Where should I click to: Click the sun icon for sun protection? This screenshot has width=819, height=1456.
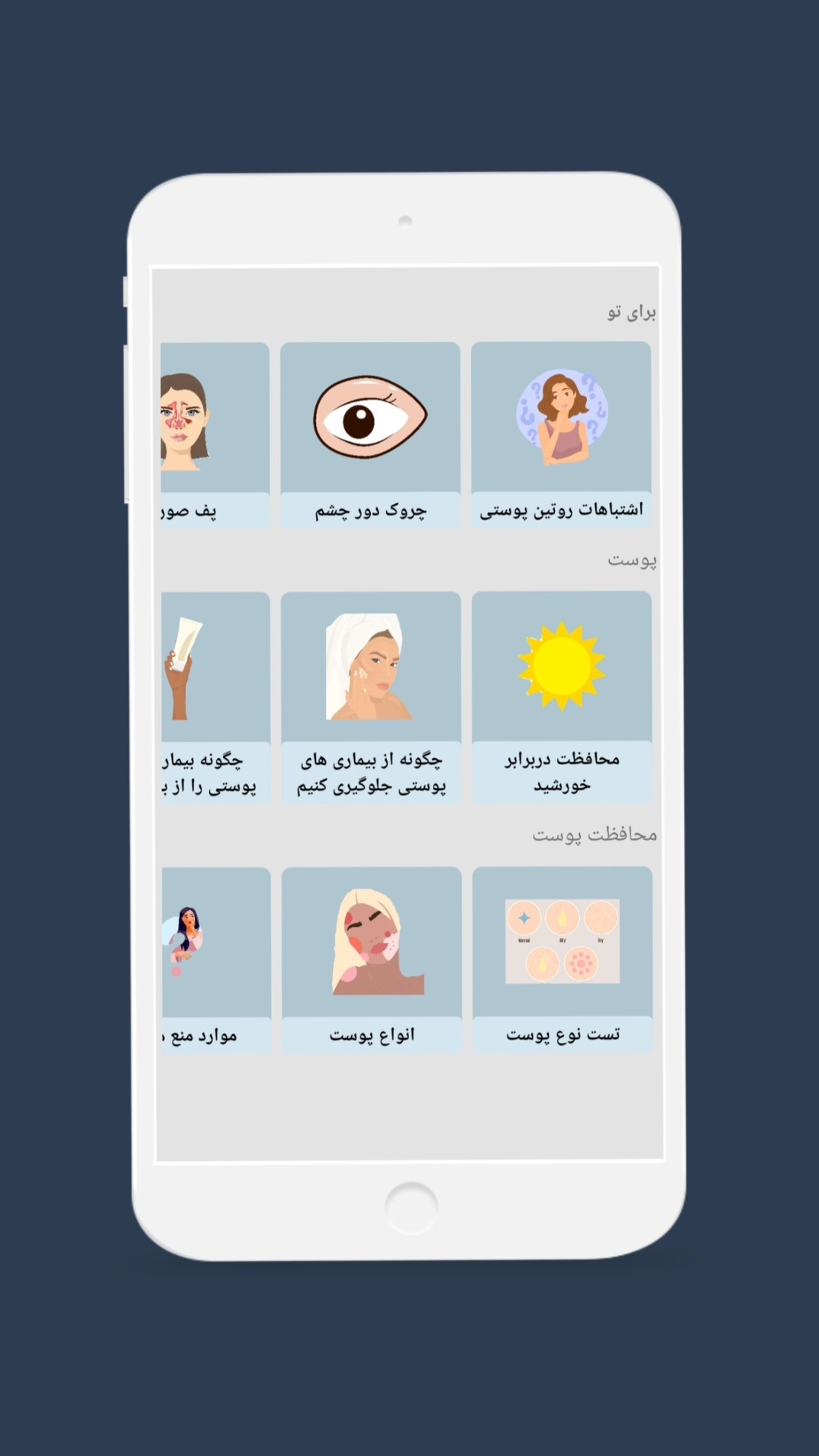click(x=561, y=664)
